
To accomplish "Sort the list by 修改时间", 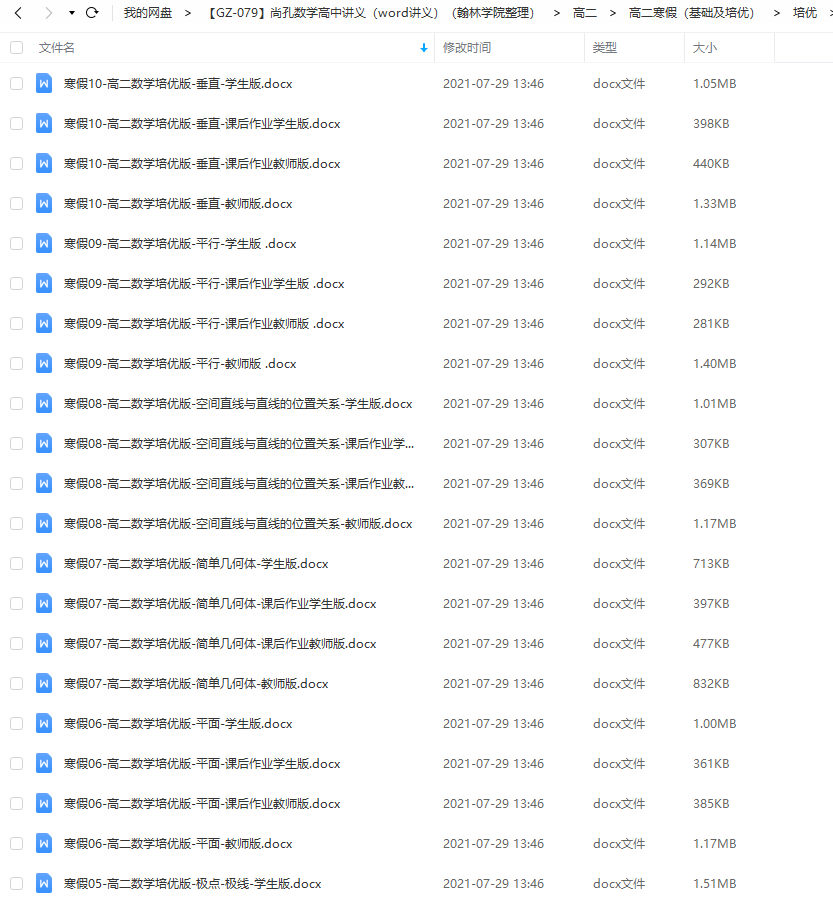I will click(x=467, y=48).
